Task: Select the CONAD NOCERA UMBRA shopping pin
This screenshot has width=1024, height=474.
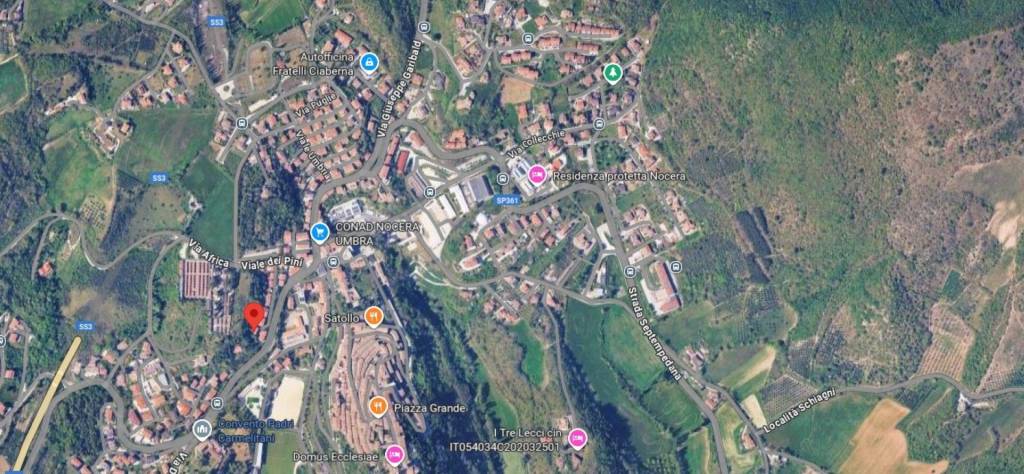Action: click(x=319, y=232)
